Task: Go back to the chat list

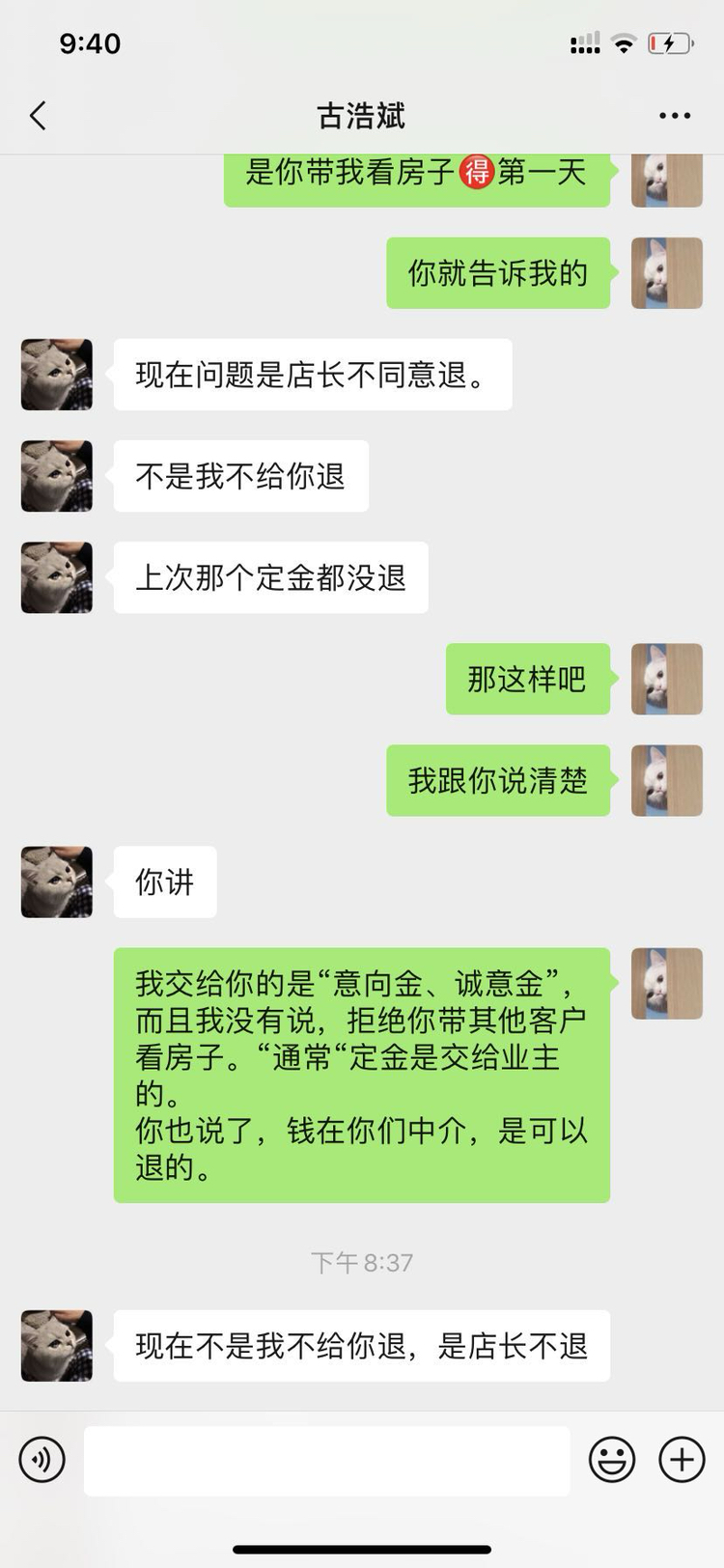Action: click(x=39, y=116)
